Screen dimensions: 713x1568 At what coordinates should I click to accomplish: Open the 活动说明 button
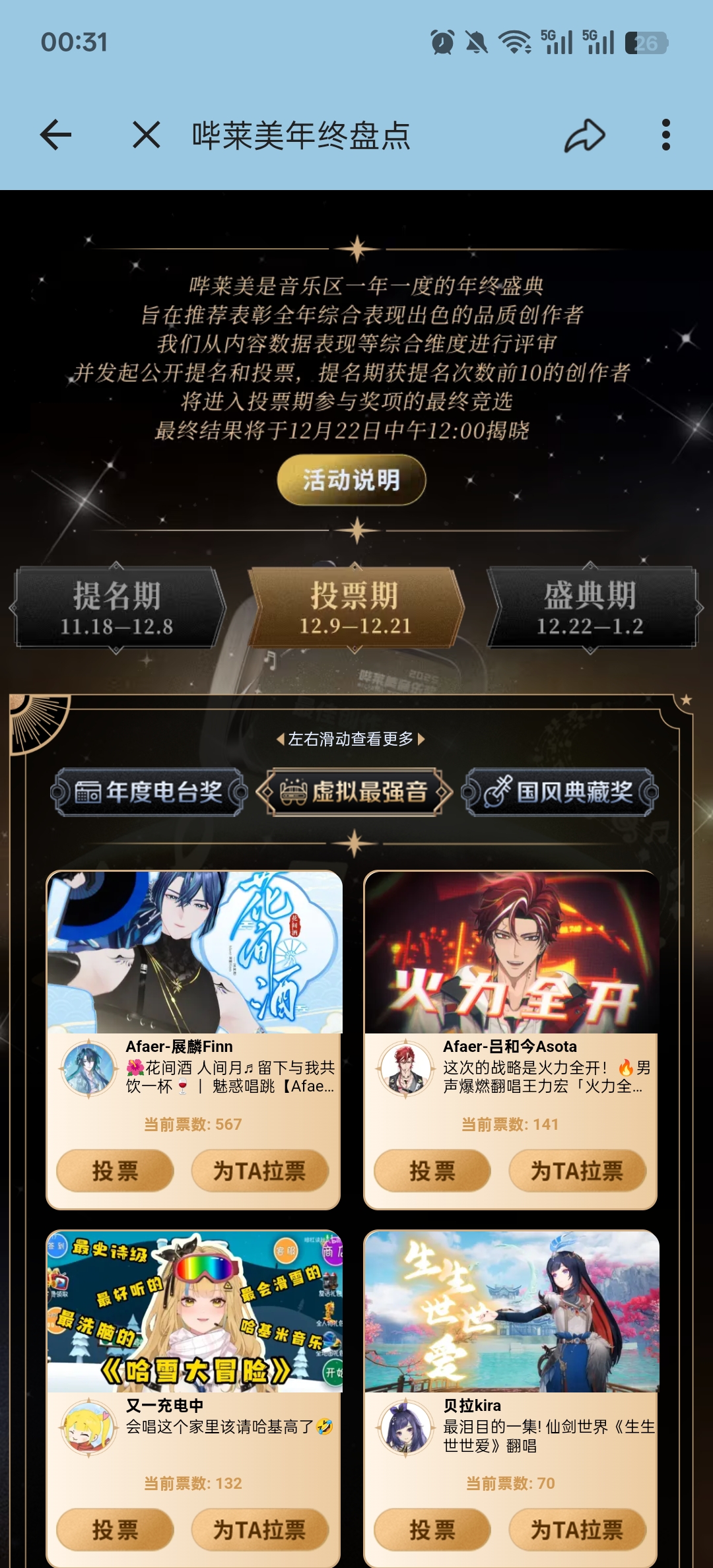351,480
